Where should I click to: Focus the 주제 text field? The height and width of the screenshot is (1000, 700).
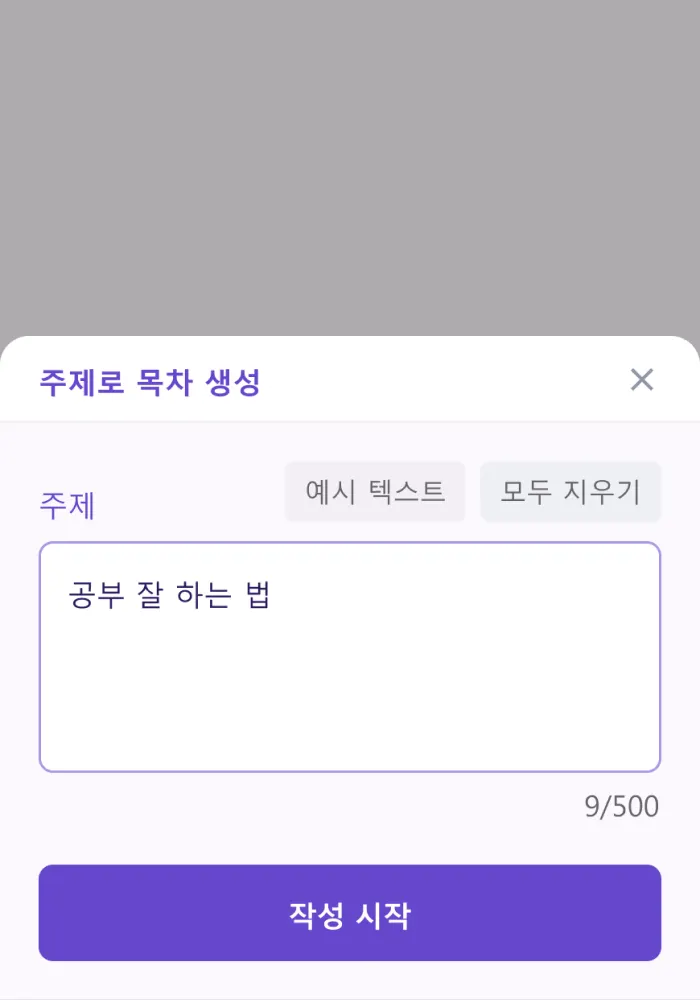[x=350, y=657]
